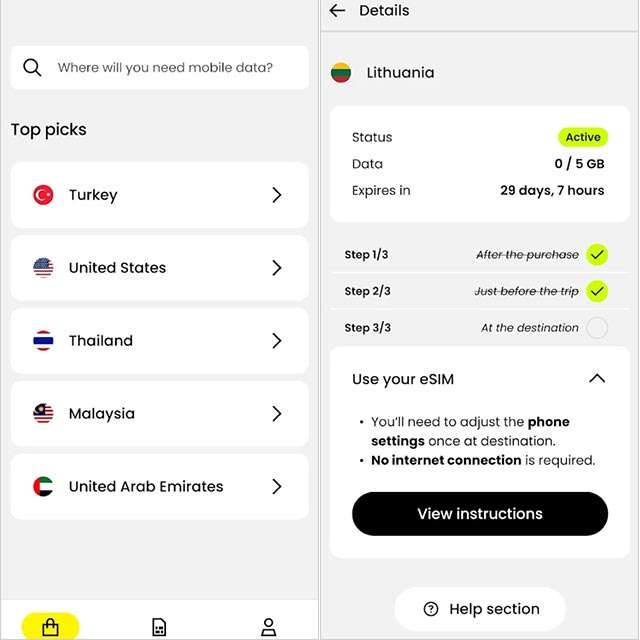The height and width of the screenshot is (640, 640).
Task: Switch to the shop bag tab
Action: 50,627
